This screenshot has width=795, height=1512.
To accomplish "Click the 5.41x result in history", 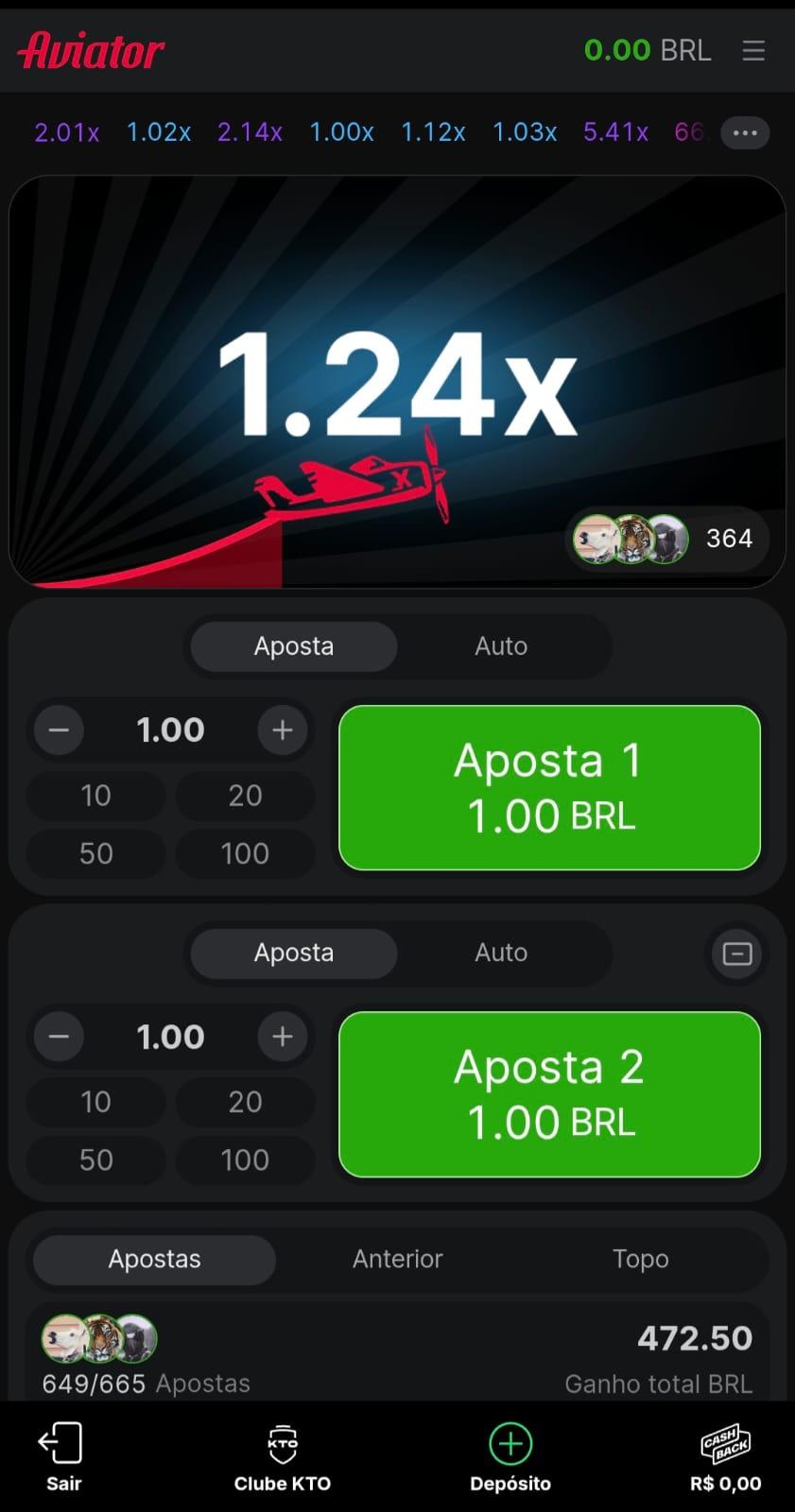I will click(x=615, y=132).
